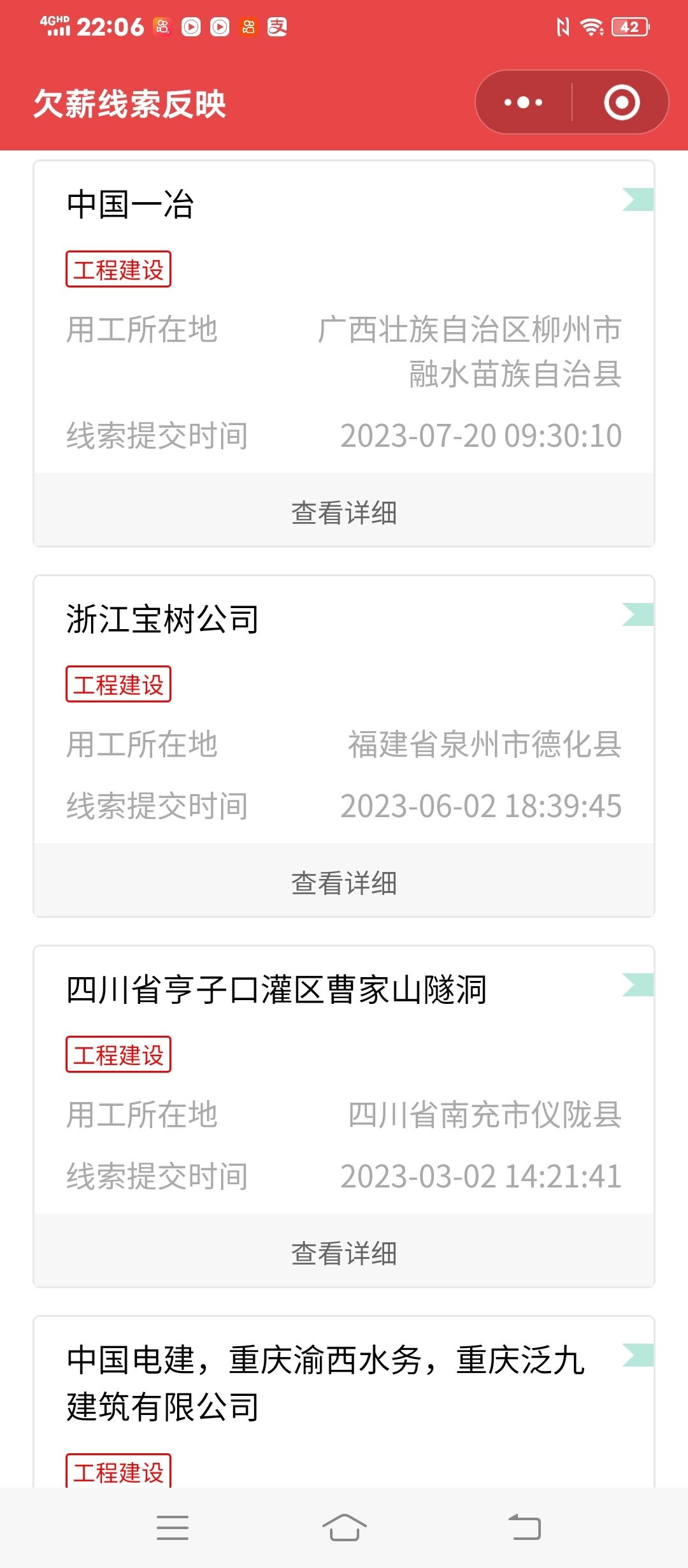This screenshot has height=1568, width=688.
Task: Open the 中国一冶 card
Action: (344, 317)
